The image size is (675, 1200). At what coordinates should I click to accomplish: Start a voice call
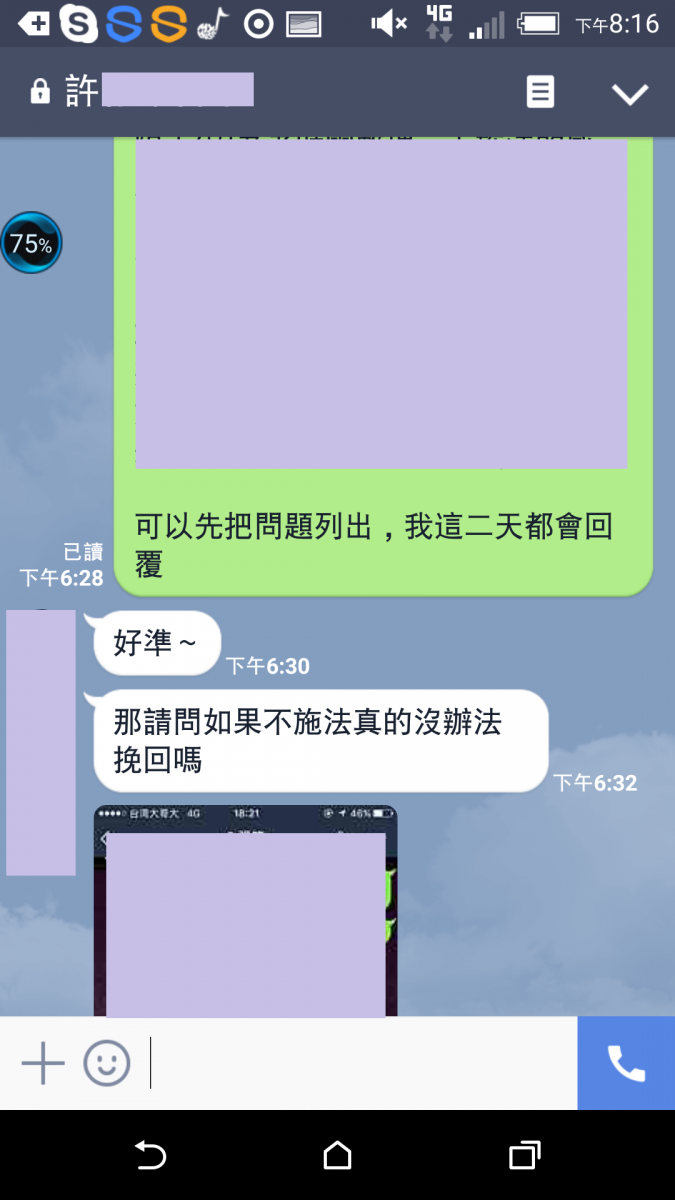[x=626, y=1063]
